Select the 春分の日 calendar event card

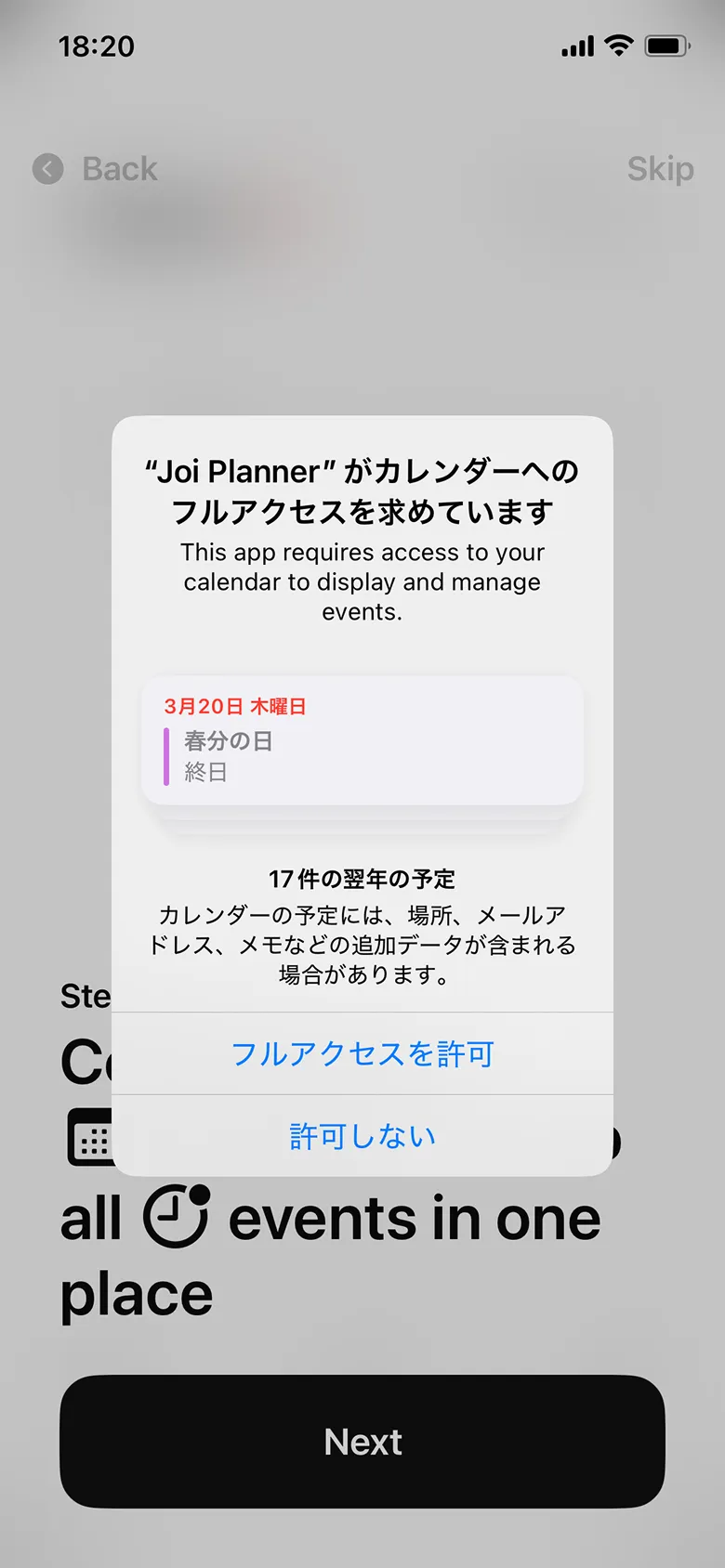point(362,738)
